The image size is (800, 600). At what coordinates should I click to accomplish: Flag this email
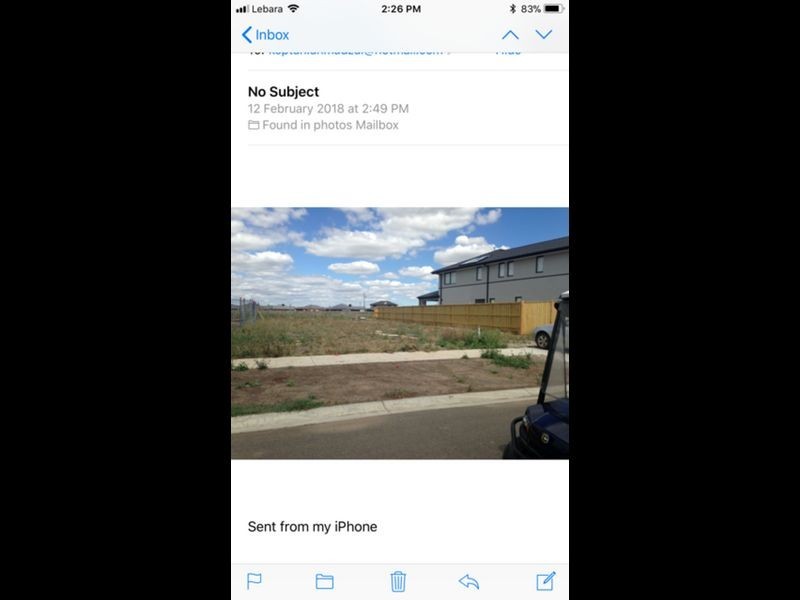pos(254,581)
